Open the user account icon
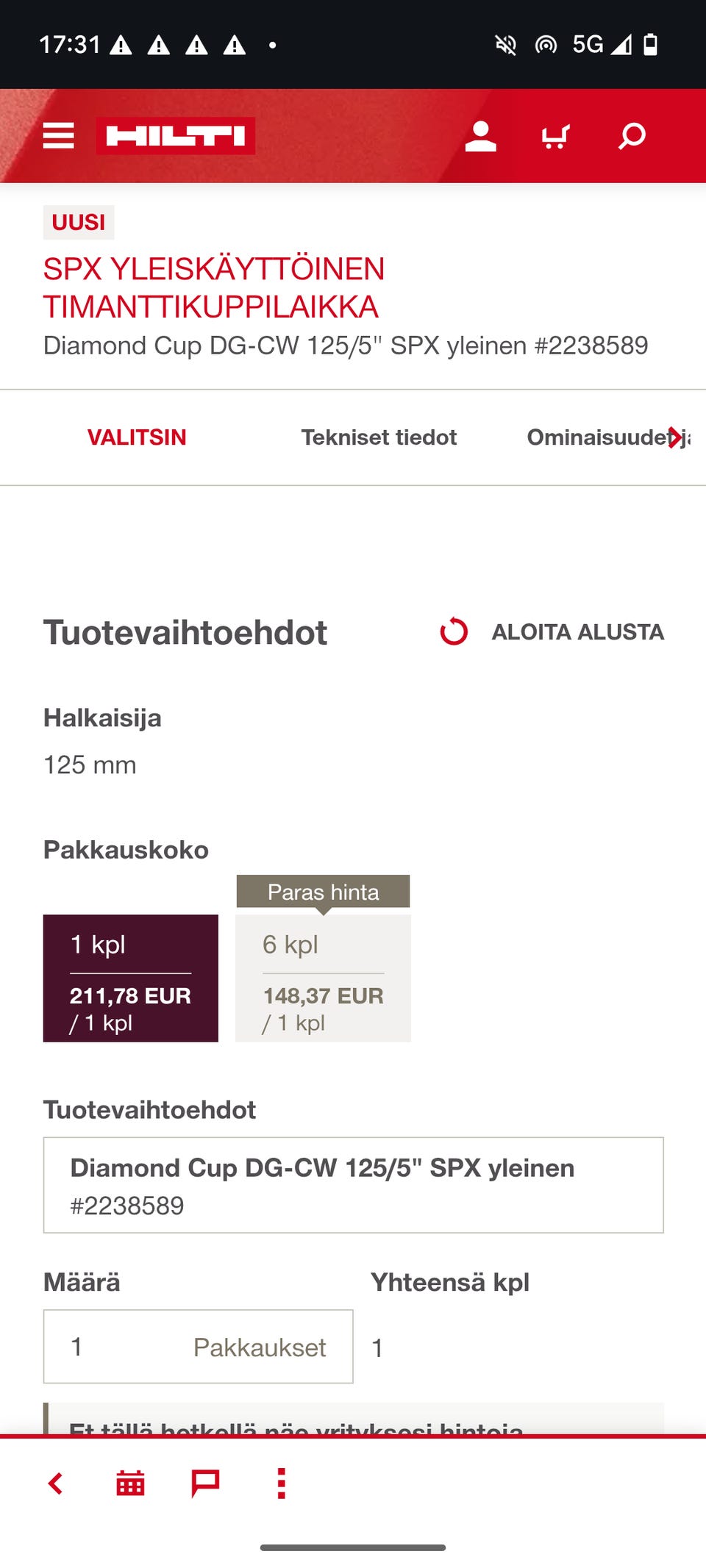Viewport: 706px width, 1568px height. point(481,137)
